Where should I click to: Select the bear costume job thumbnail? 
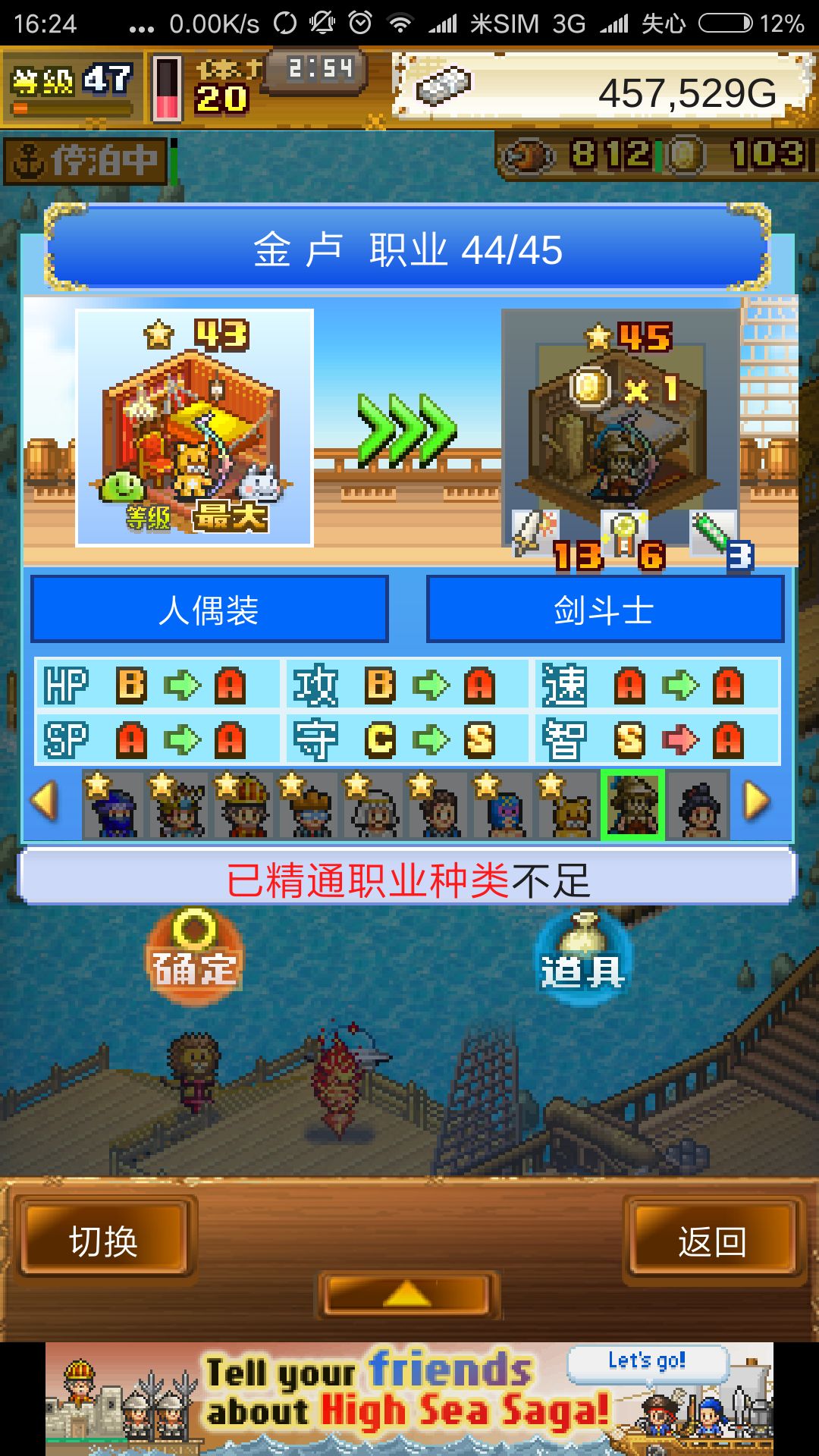(x=568, y=805)
